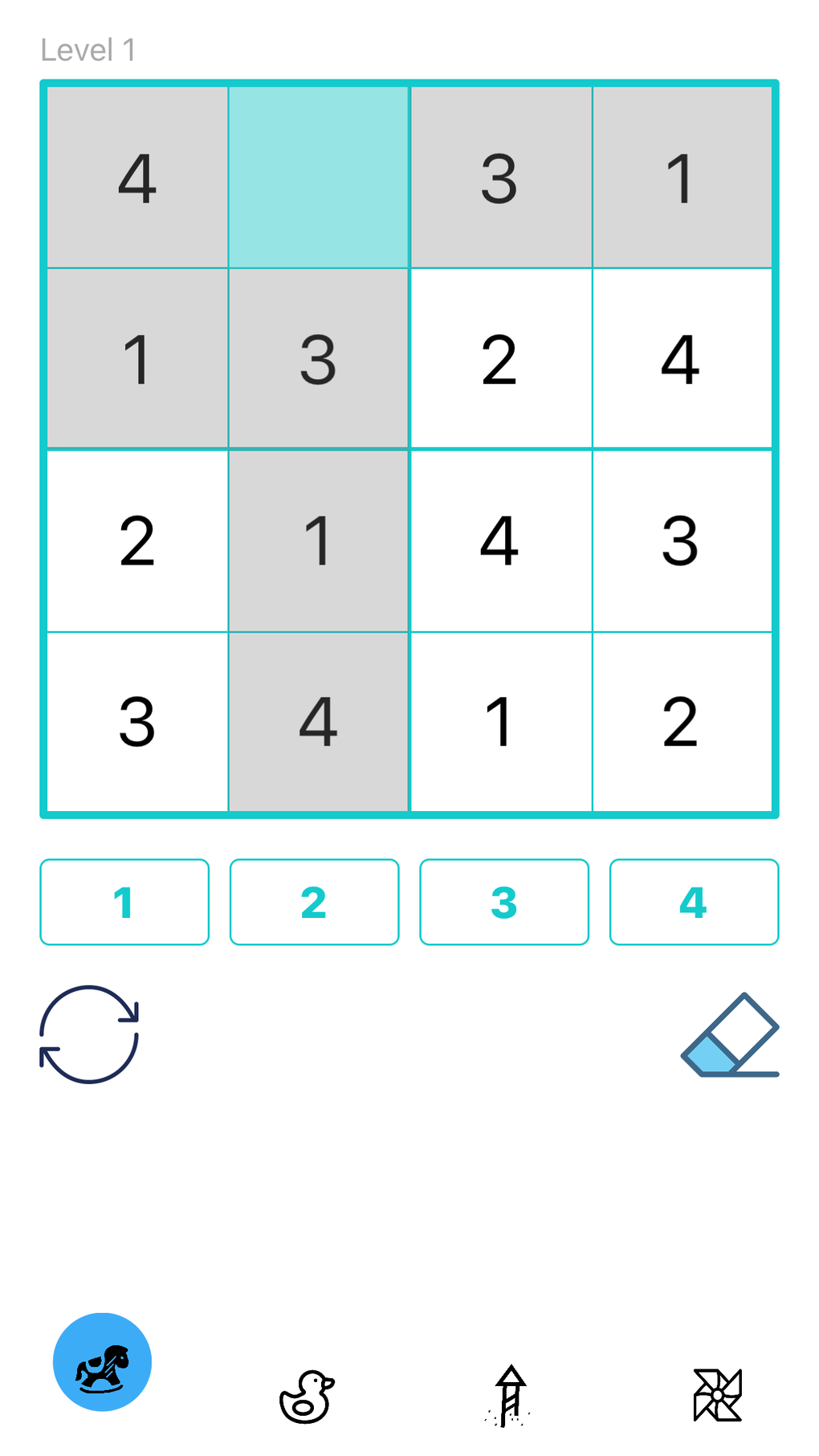This screenshot has width=819, height=1456.
Task: Select the cell with 1 in the bottom row
Action: [499, 721]
